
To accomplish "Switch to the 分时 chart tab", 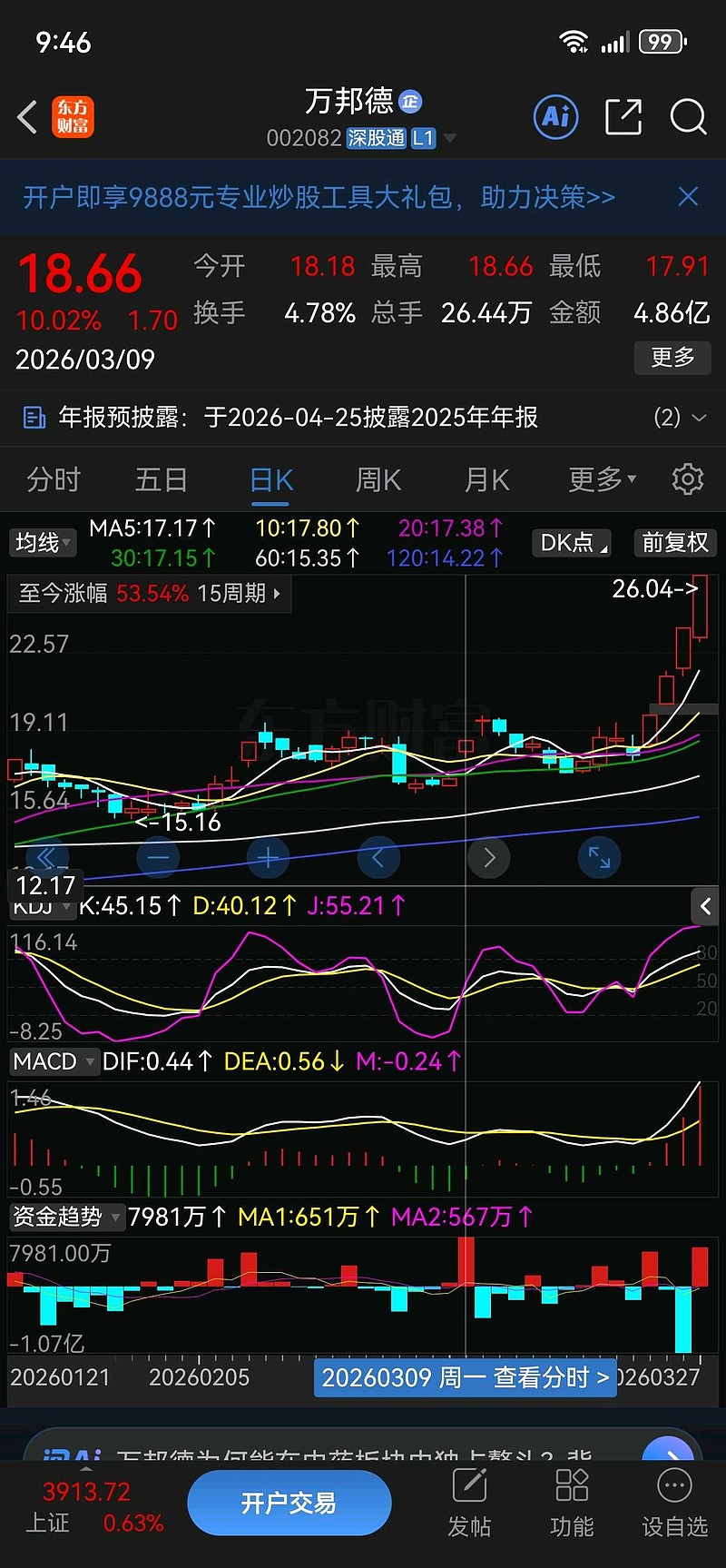I will (54, 479).
